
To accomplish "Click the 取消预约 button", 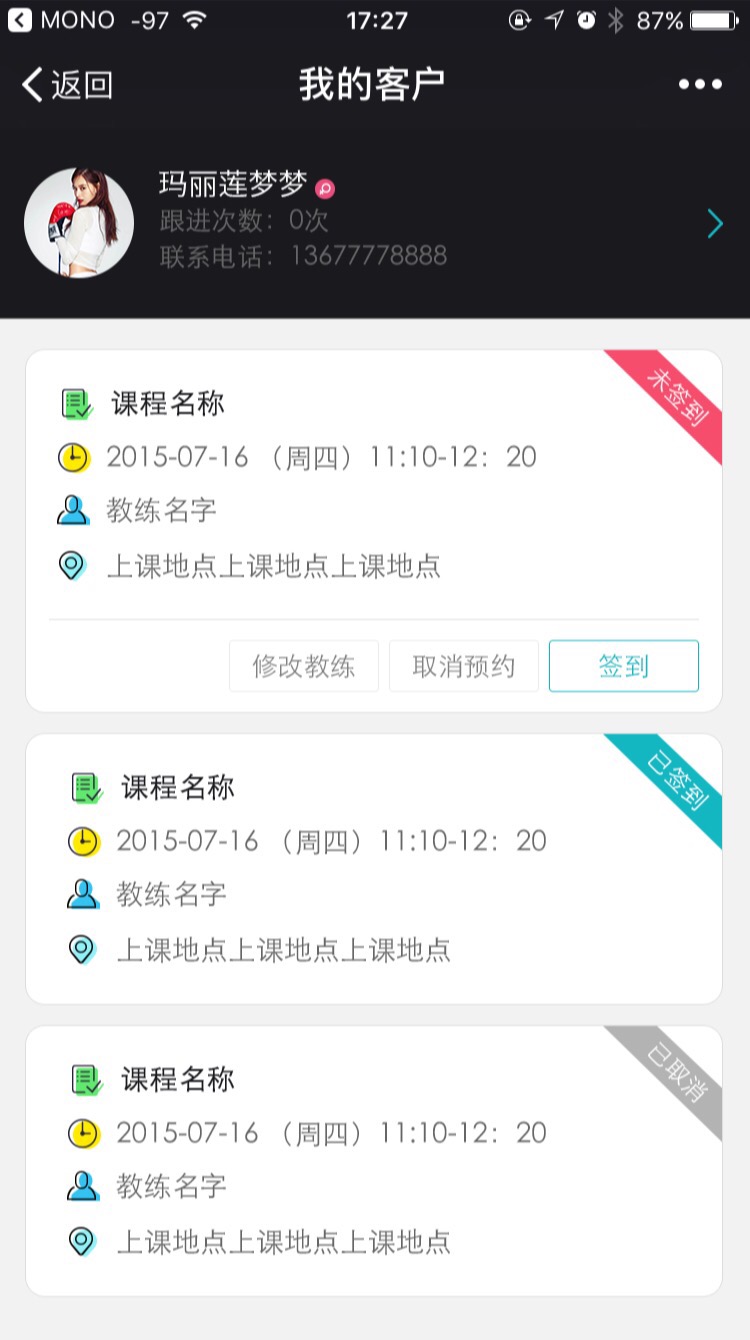I will pos(463,665).
